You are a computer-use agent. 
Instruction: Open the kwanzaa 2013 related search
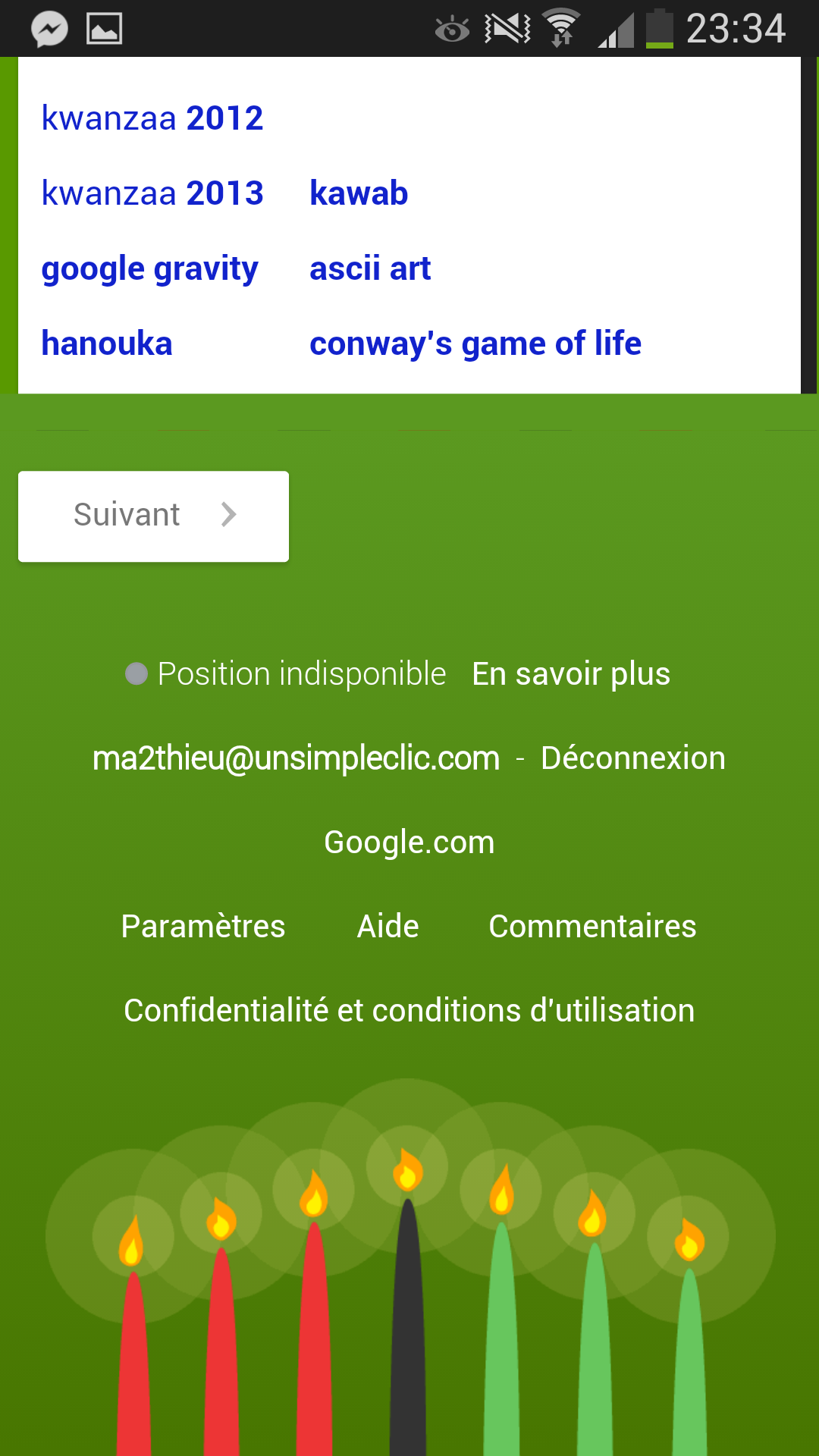point(152,193)
